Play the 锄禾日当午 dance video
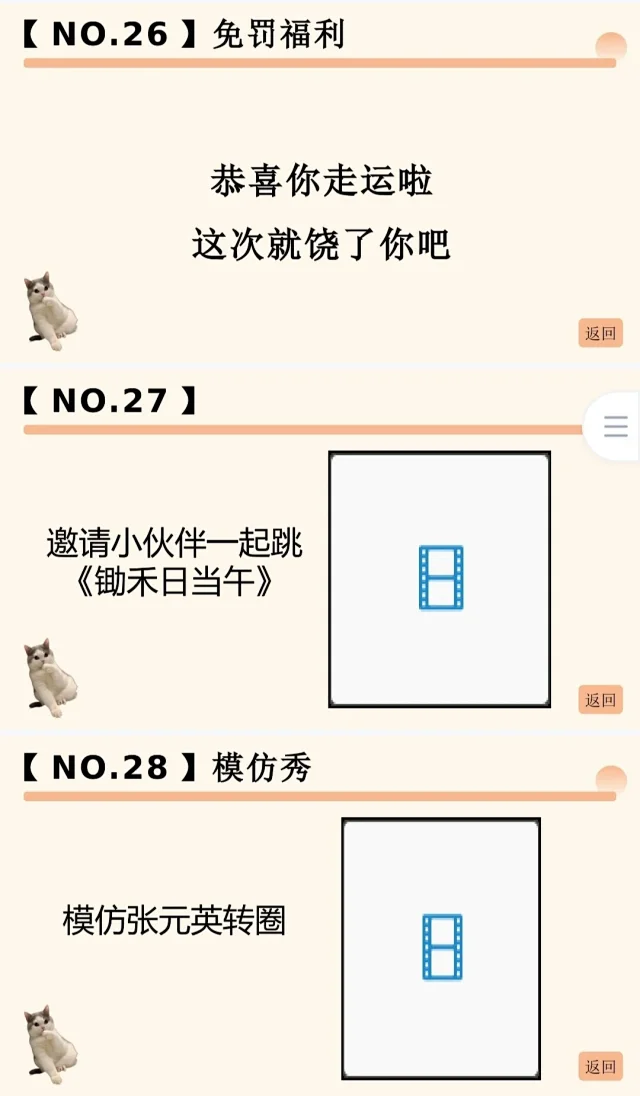This screenshot has width=640, height=1096. point(440,578)
